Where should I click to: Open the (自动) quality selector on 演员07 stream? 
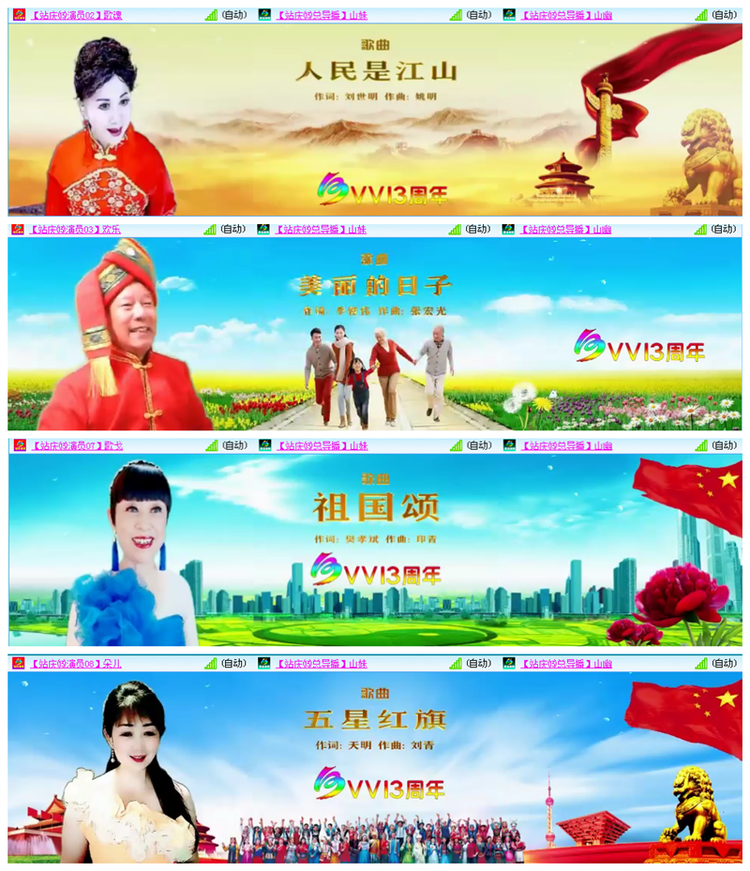[232, 446]
